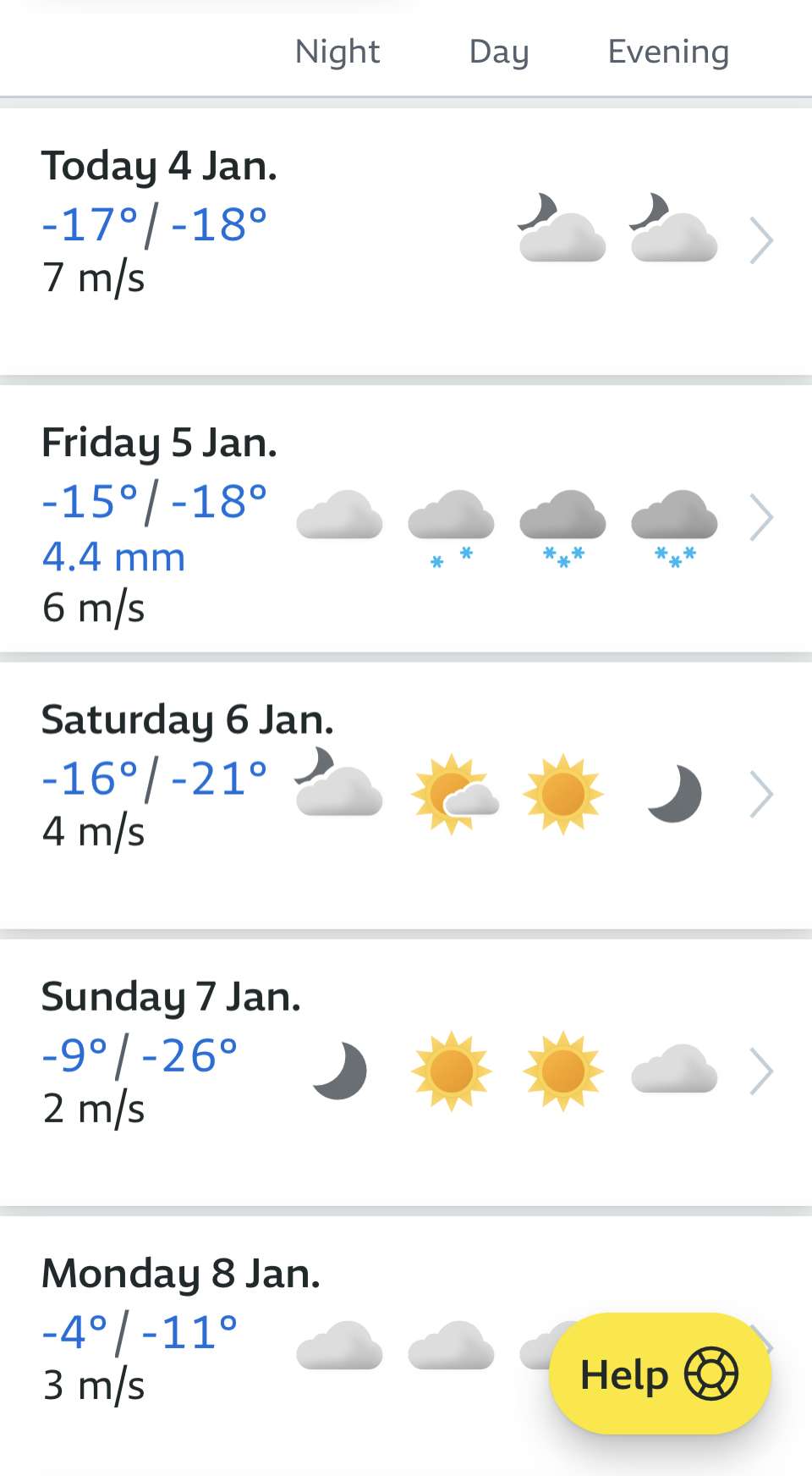This screenshot has height=1476, width=812.
Task: Tap the yellow Help button
Action: (x=660, y=1374)
